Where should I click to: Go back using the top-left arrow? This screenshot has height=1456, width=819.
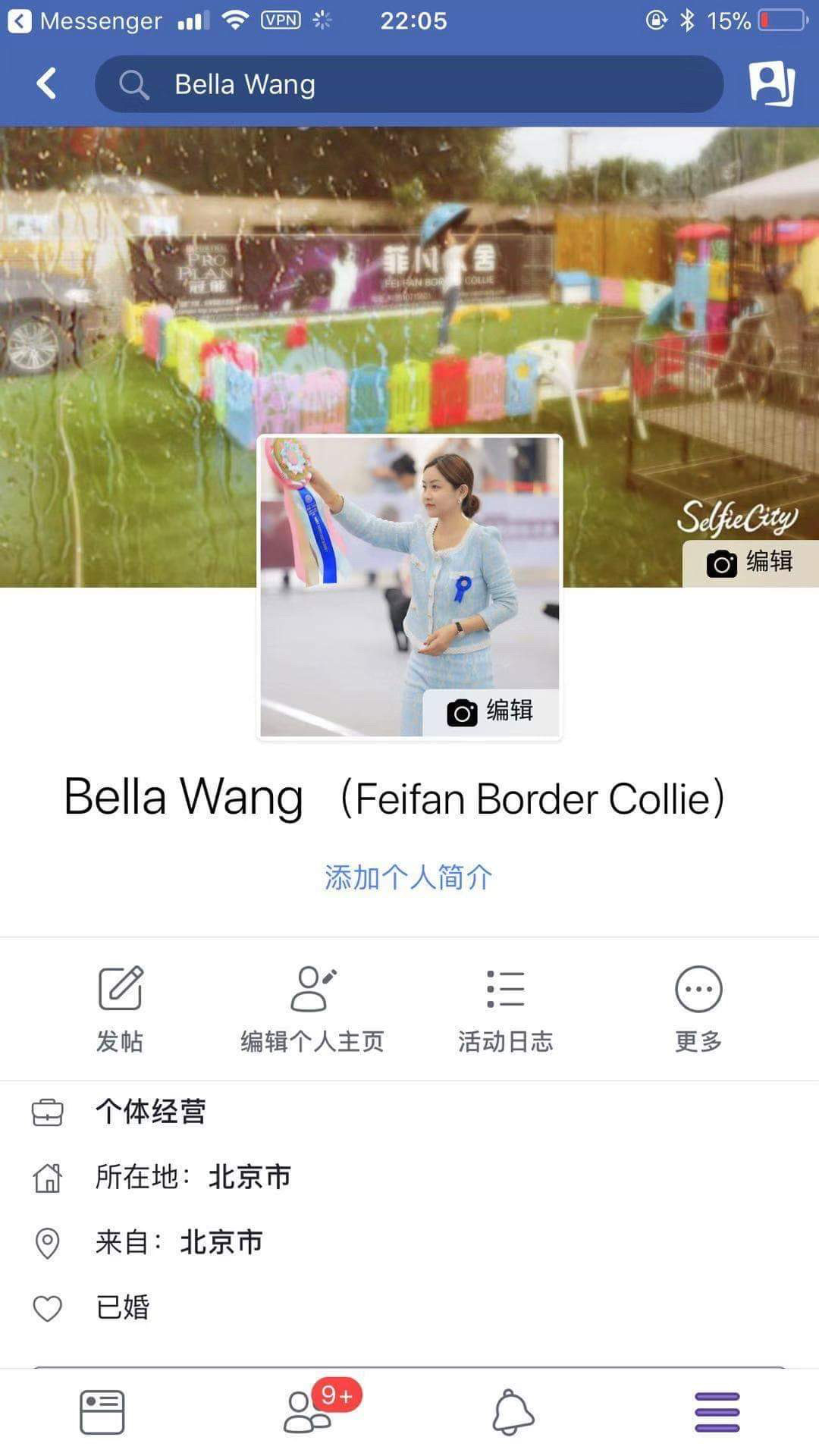point(47,83)
